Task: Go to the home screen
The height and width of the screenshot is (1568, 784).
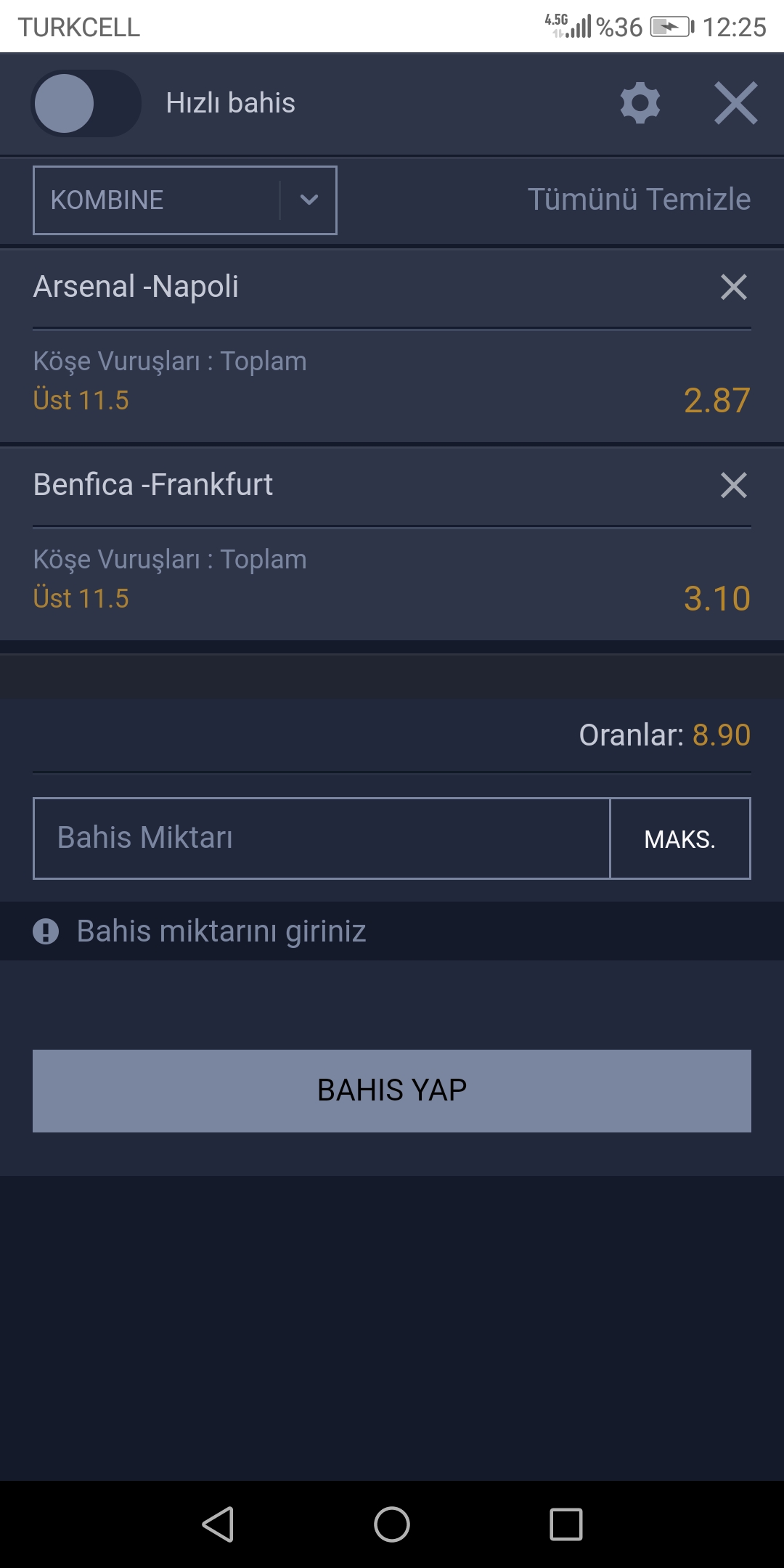Action: click(392, 1524)
